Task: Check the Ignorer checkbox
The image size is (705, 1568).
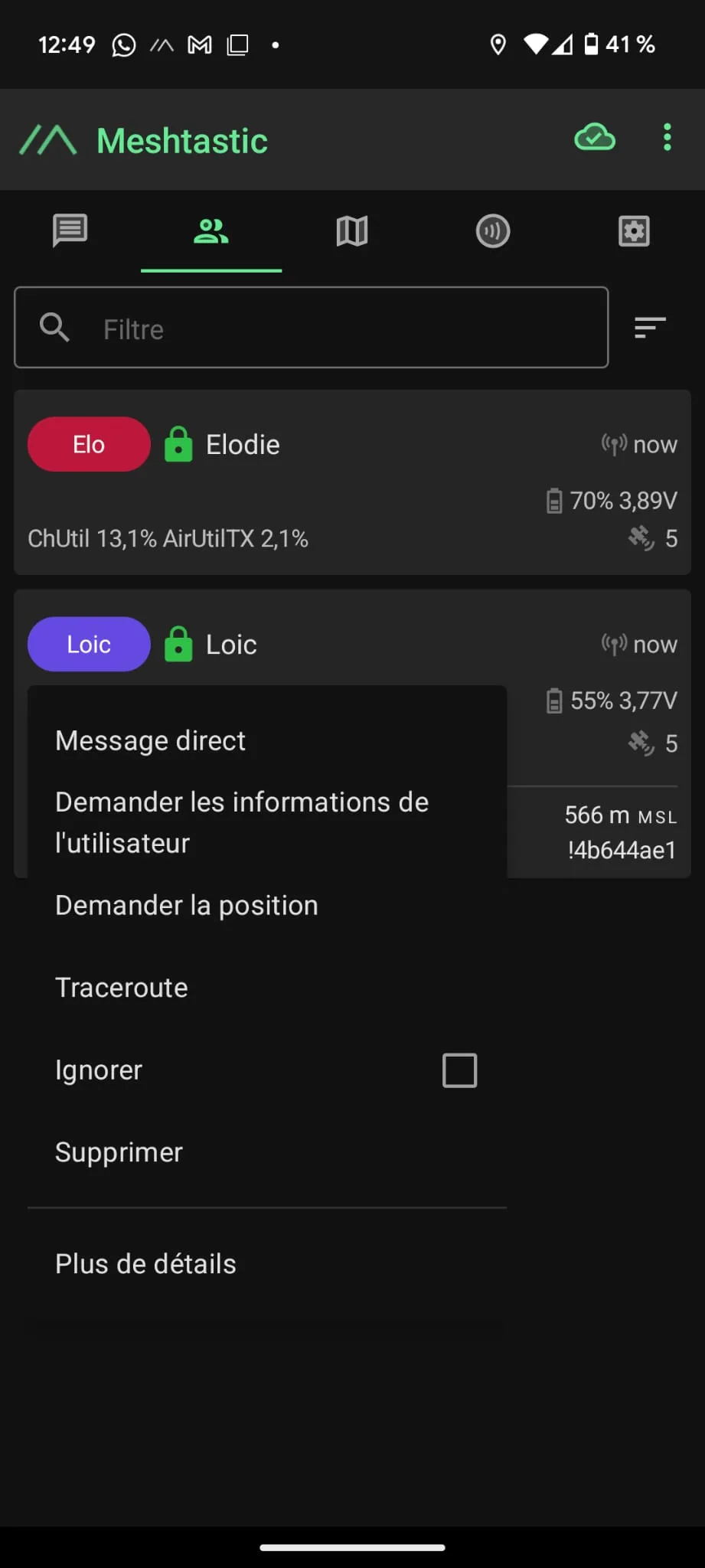Action: coord(459,1070)
